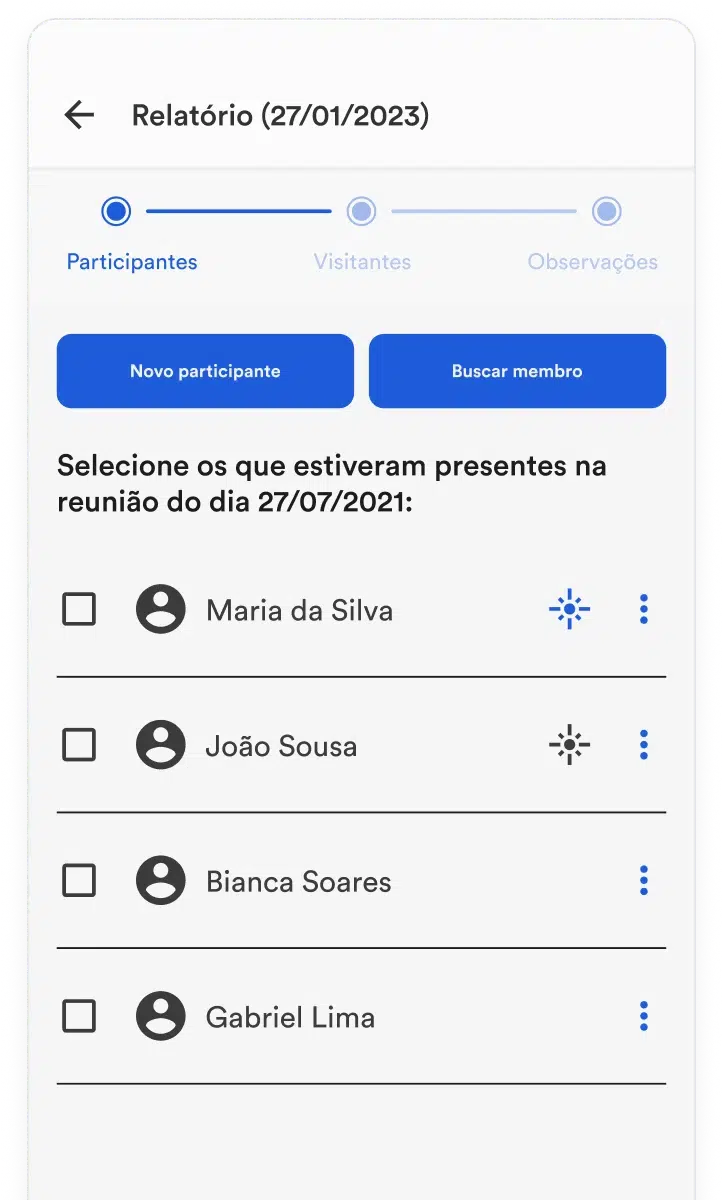
Task: Open the overflow menu for Gabriel Lima
Action: 644,1017
